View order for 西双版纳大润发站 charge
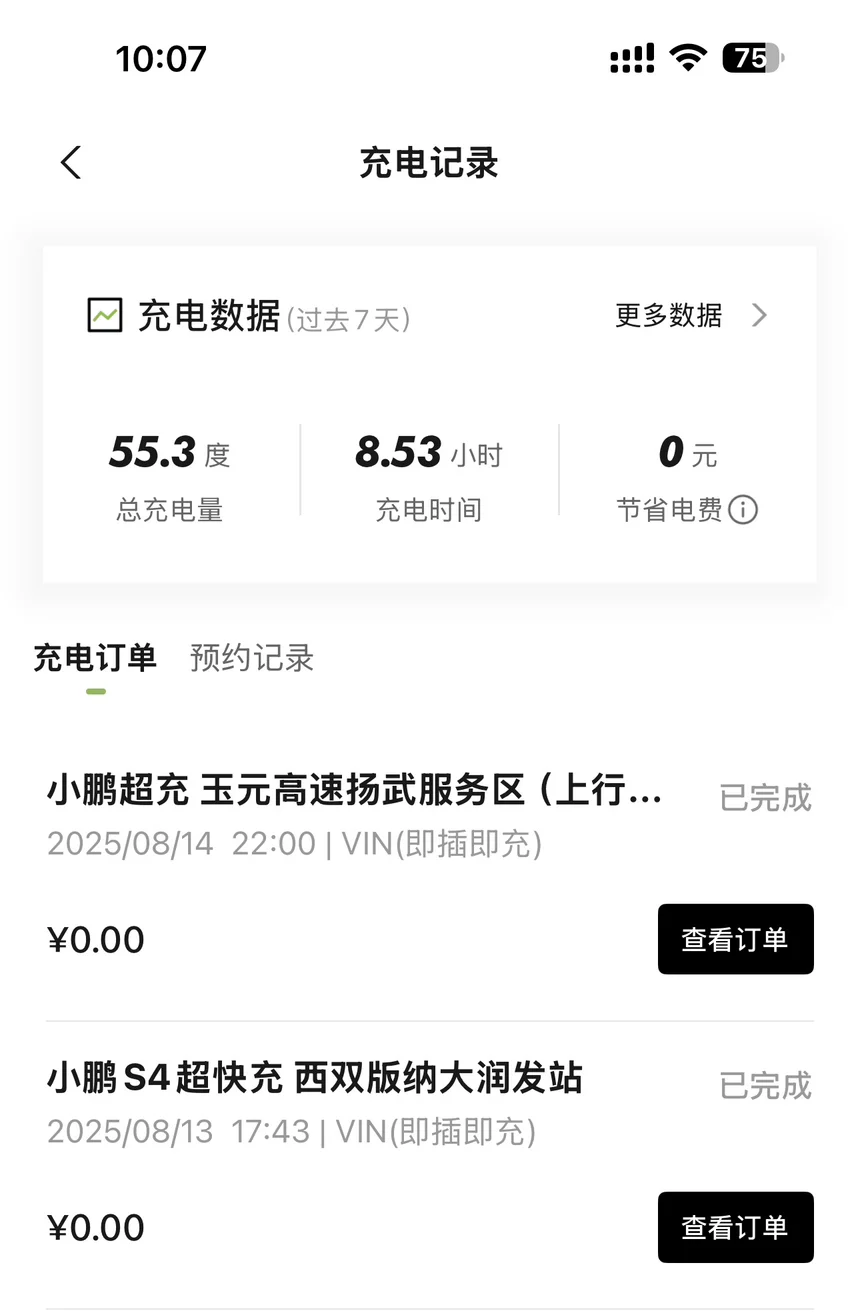 pos(735,1227)
